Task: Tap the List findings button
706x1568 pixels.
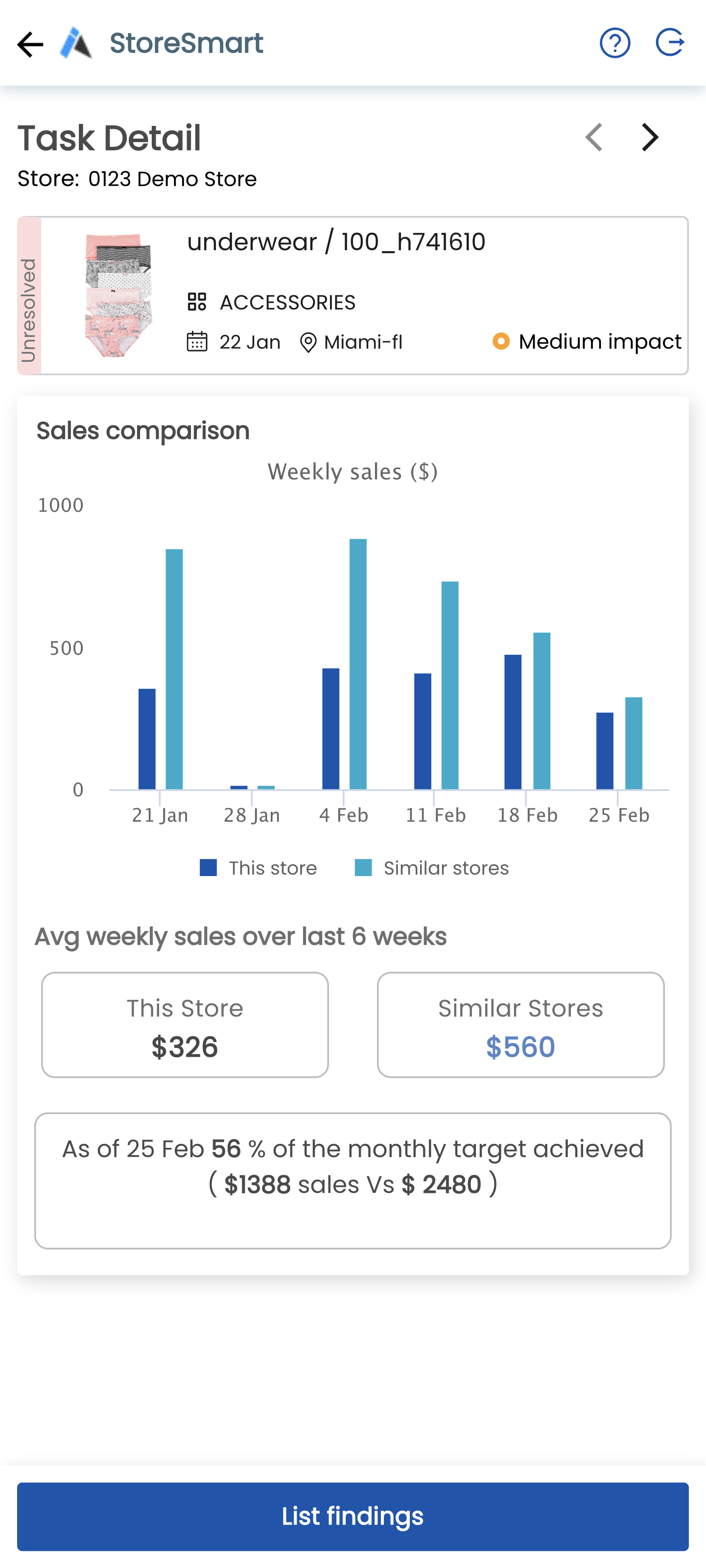Action: (353, 1516)
